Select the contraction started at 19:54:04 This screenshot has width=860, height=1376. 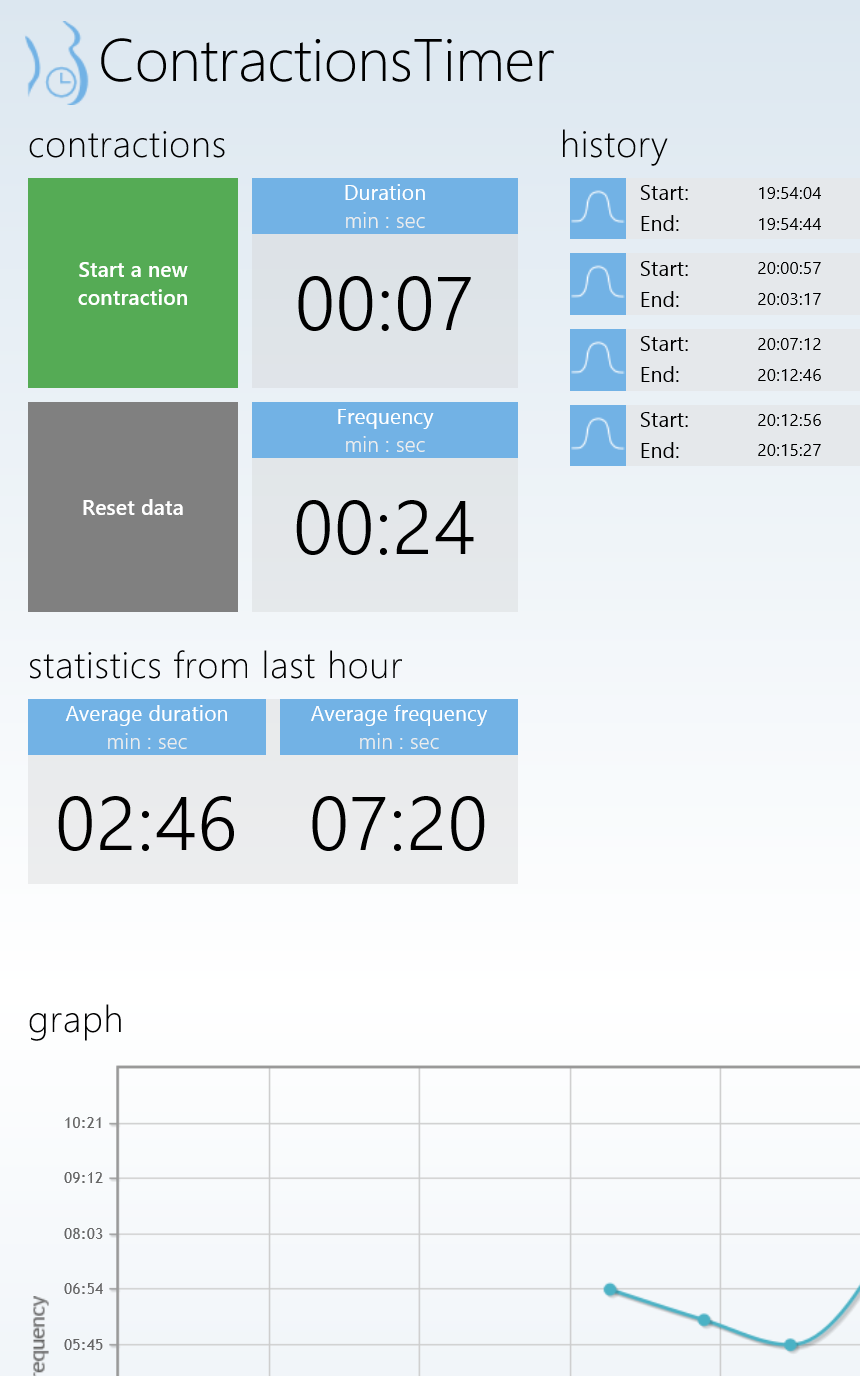(x=714, y=208)
